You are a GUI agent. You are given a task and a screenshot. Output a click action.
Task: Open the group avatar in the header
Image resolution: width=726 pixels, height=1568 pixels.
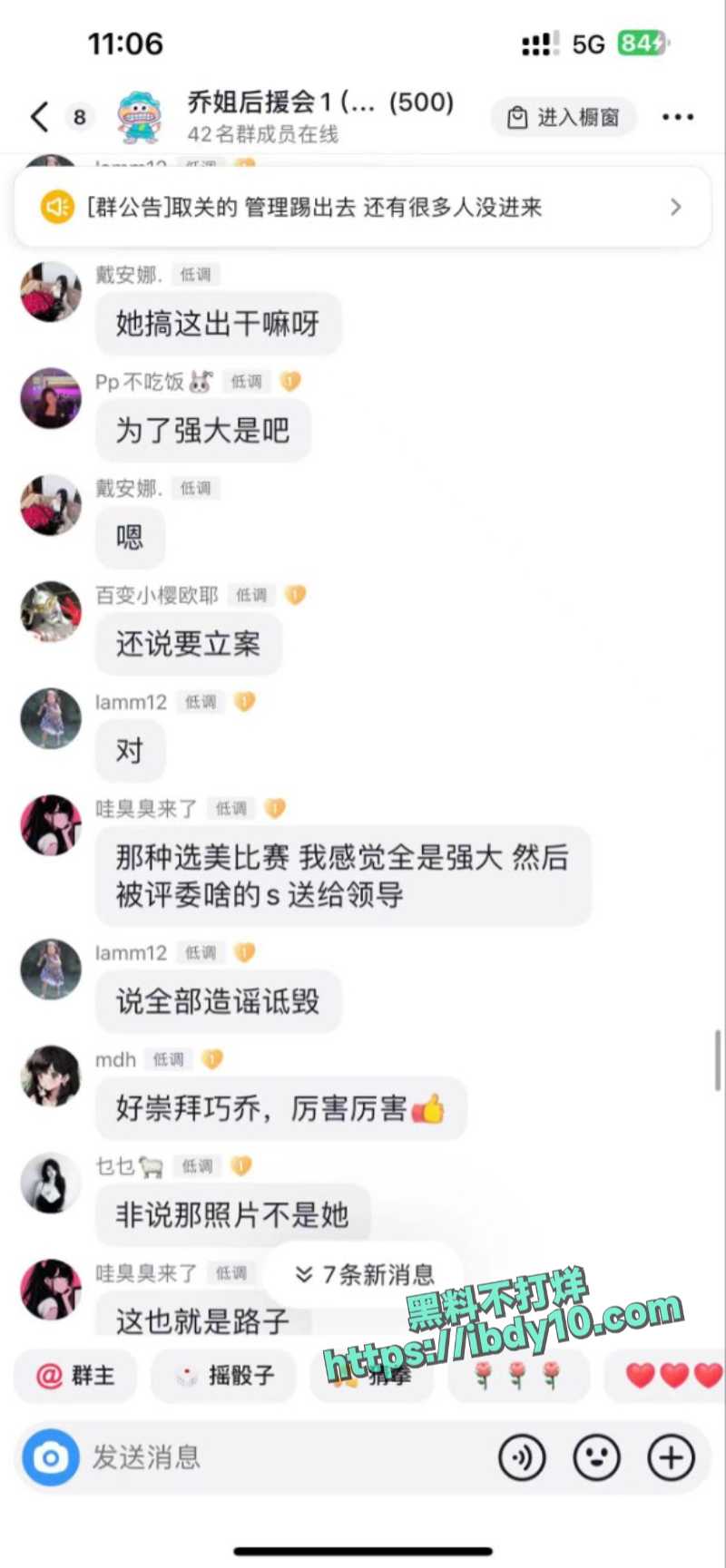pyautogui.click(x=140, y=117)
